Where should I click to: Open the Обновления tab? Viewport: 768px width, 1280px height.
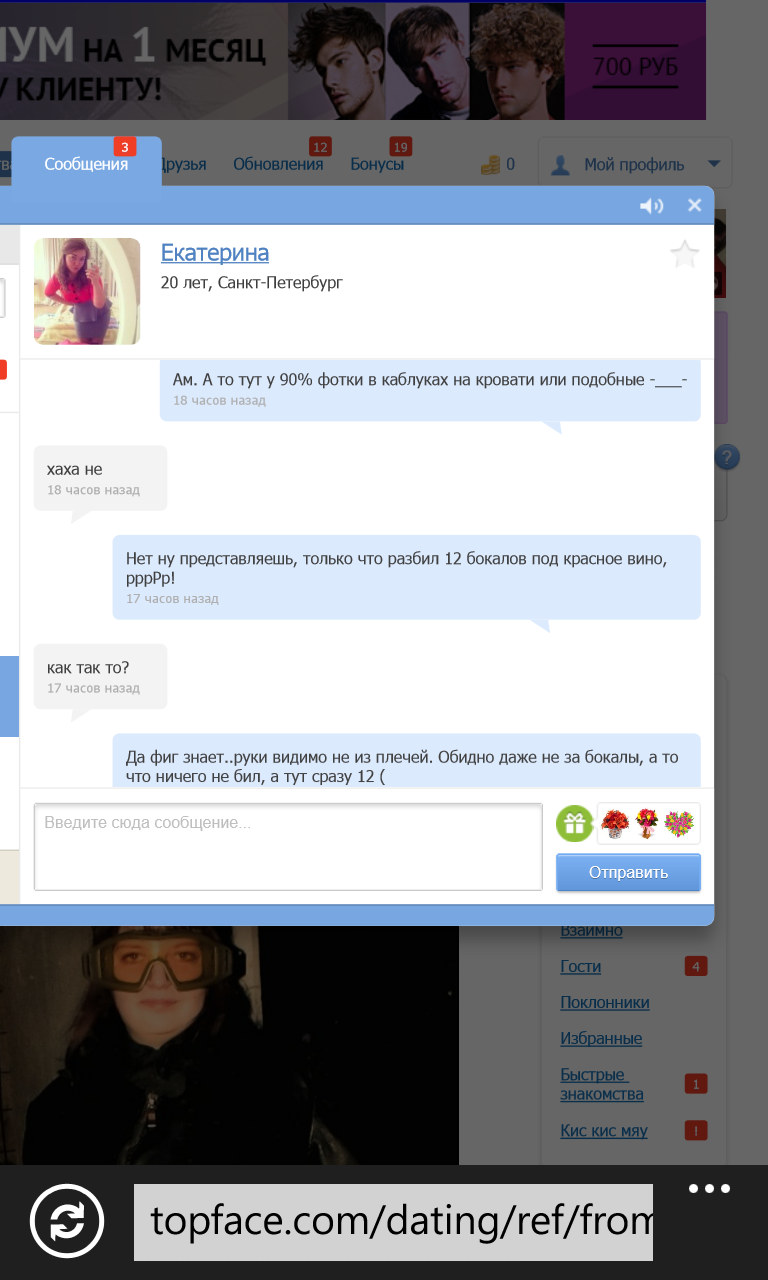pyautogui.click(x=278, y=165)
